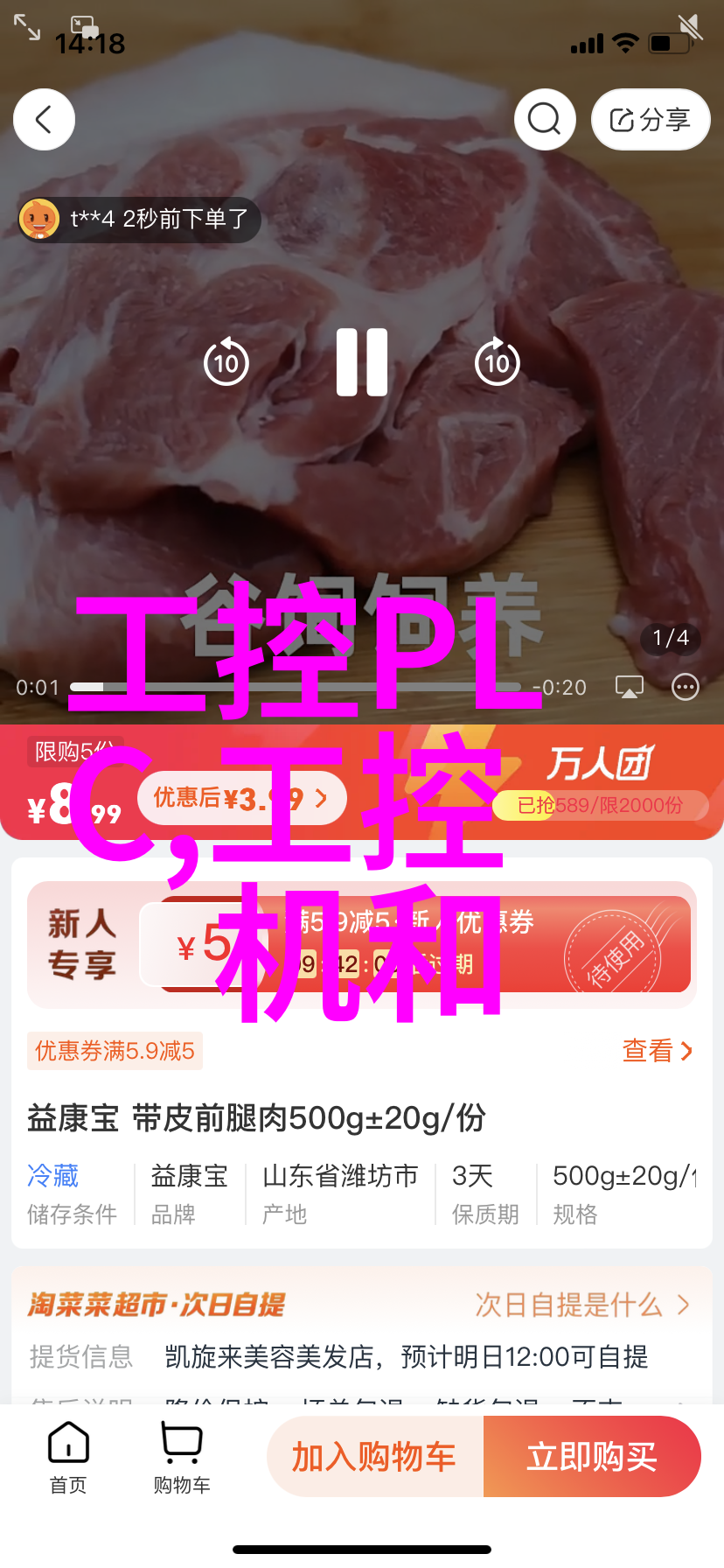Enter full screen video mode

click(27, 28)
